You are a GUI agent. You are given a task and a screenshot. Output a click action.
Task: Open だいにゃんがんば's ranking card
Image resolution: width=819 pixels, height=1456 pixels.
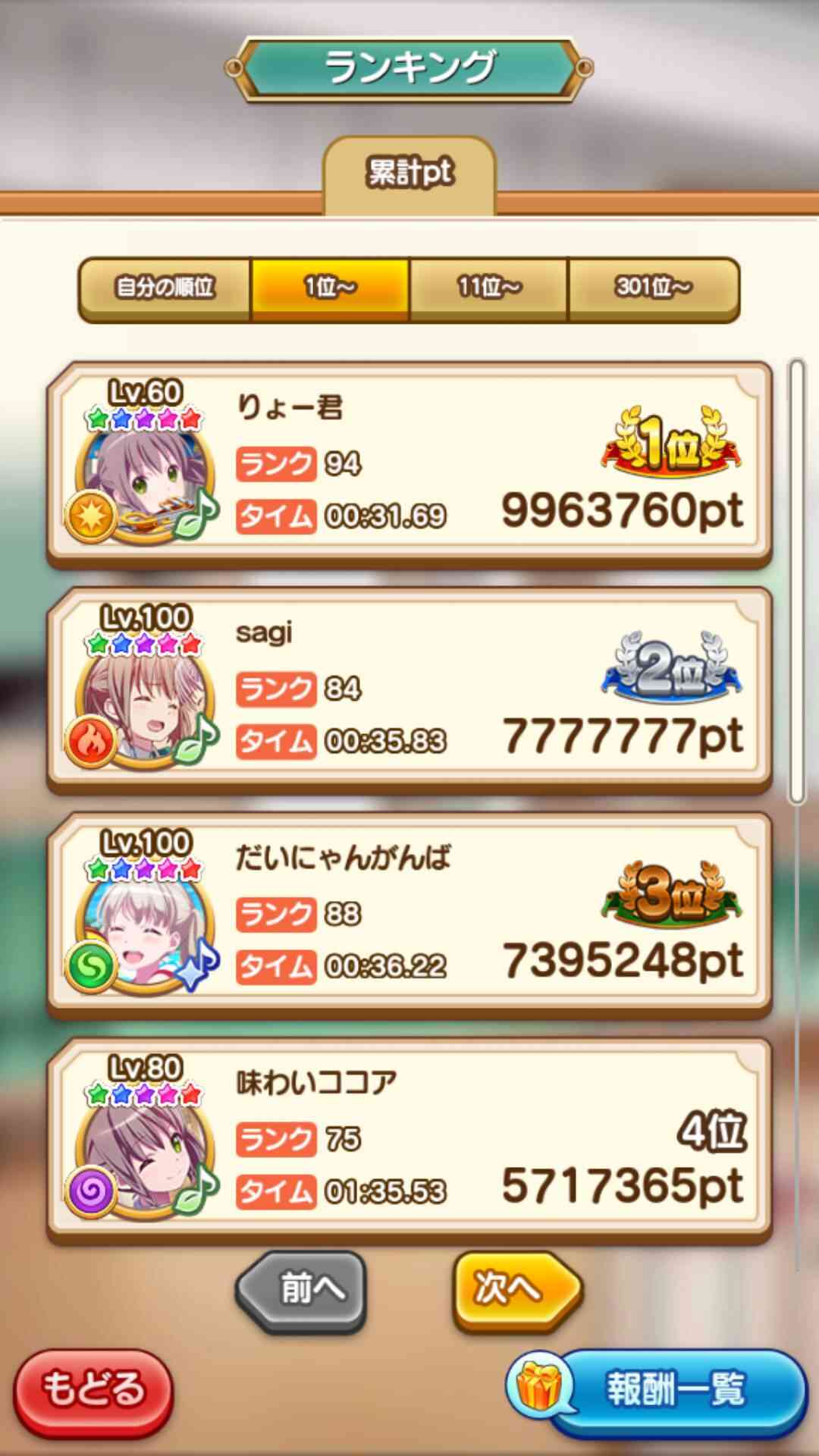(x=409, y=915)
